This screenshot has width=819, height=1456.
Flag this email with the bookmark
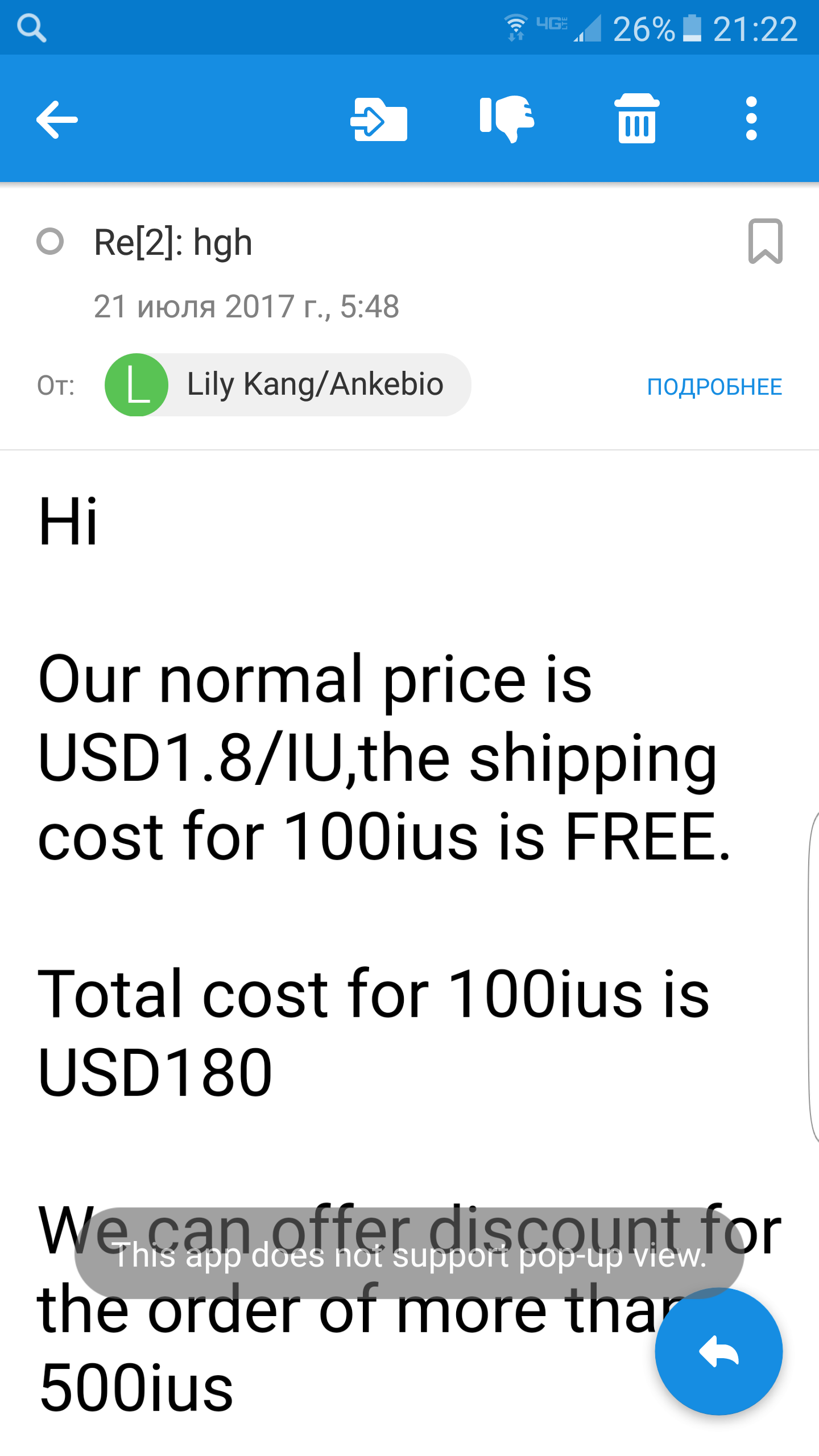(765, 242)
